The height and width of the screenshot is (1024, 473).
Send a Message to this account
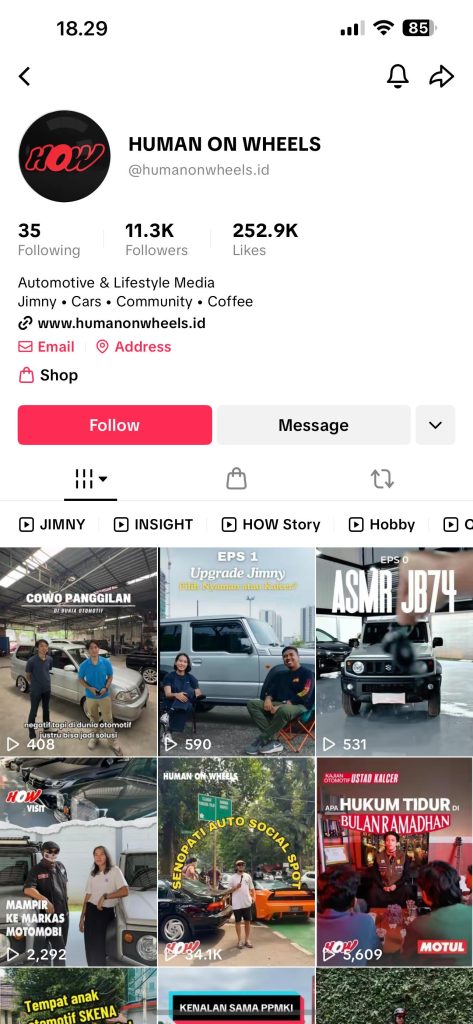[x=314, y=425]
